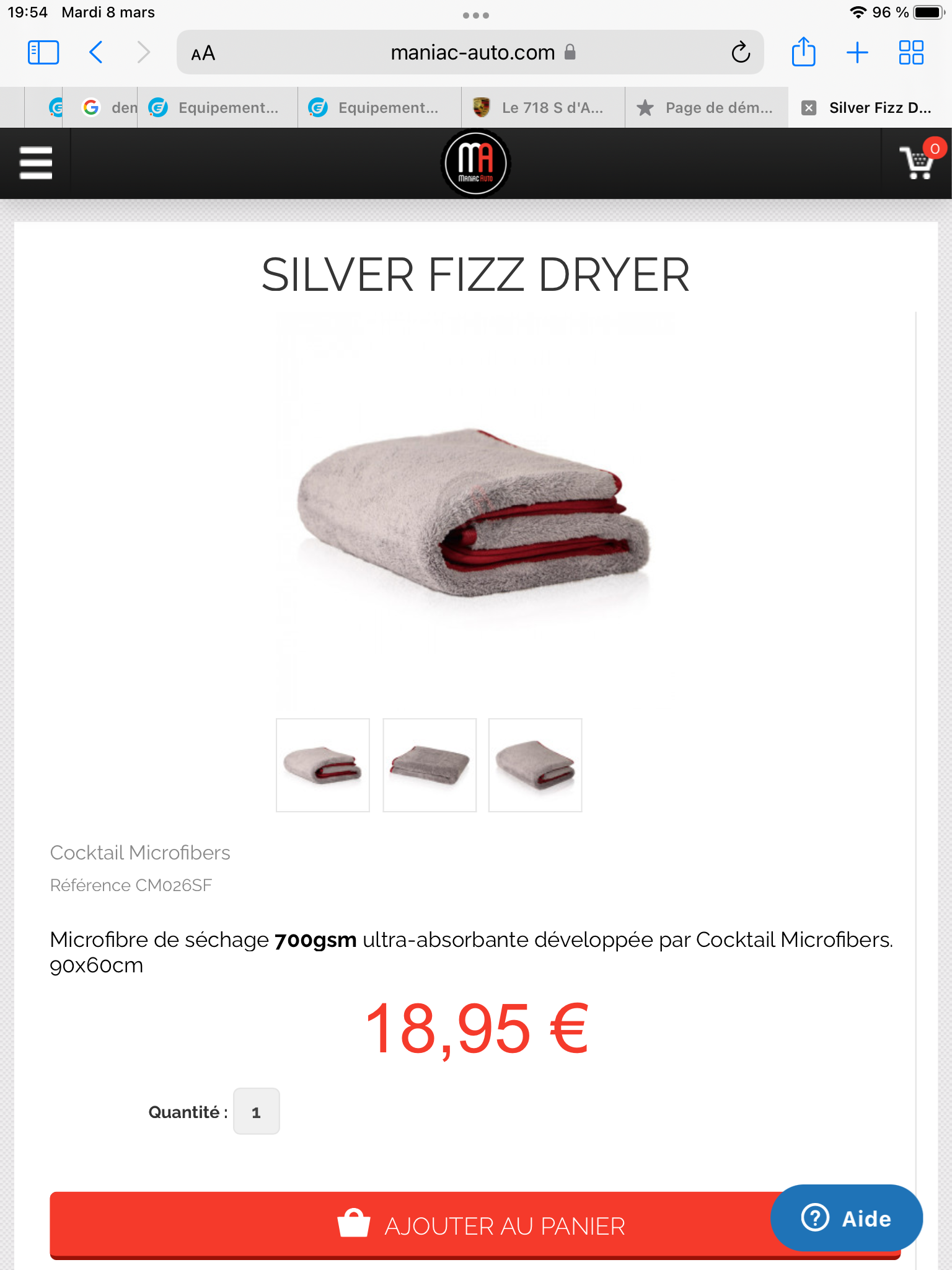Screen dimensions: 952x1270
Task: Select the second towel thumbnail
Action: coord(430,765)
